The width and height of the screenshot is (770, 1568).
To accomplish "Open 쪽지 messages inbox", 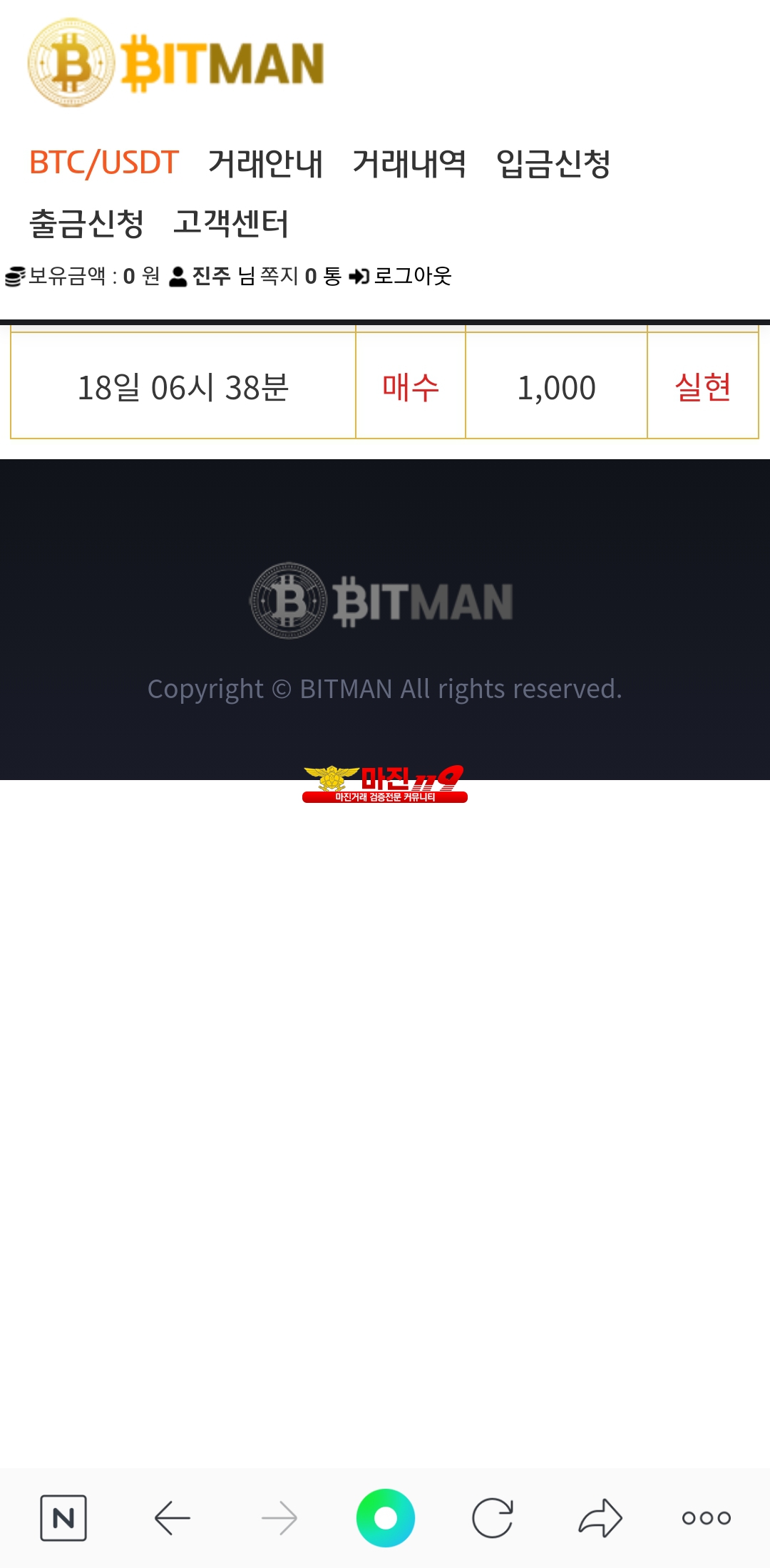I will click(279, 276).
